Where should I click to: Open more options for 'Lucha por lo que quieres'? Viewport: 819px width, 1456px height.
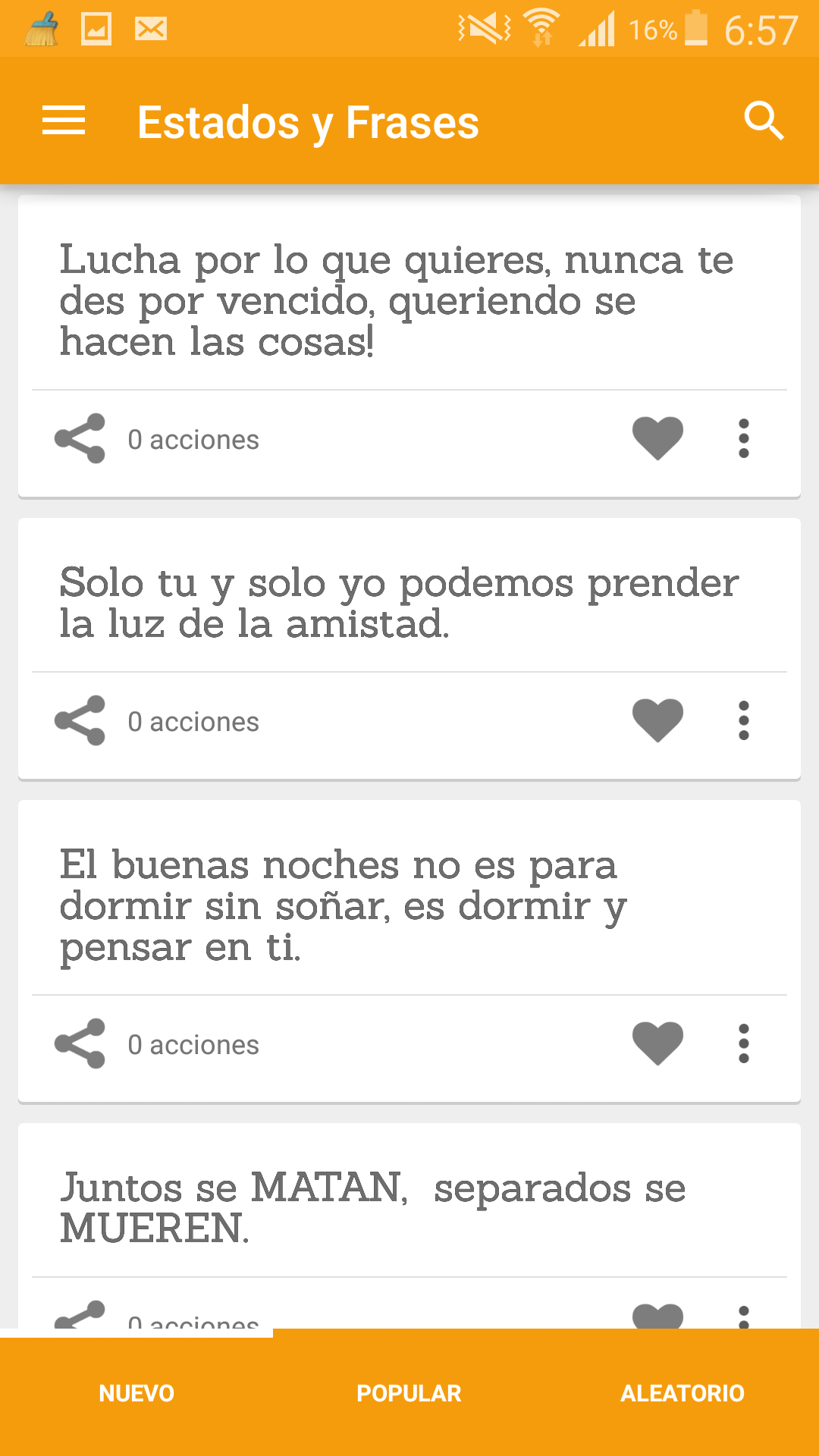[744, 438]
